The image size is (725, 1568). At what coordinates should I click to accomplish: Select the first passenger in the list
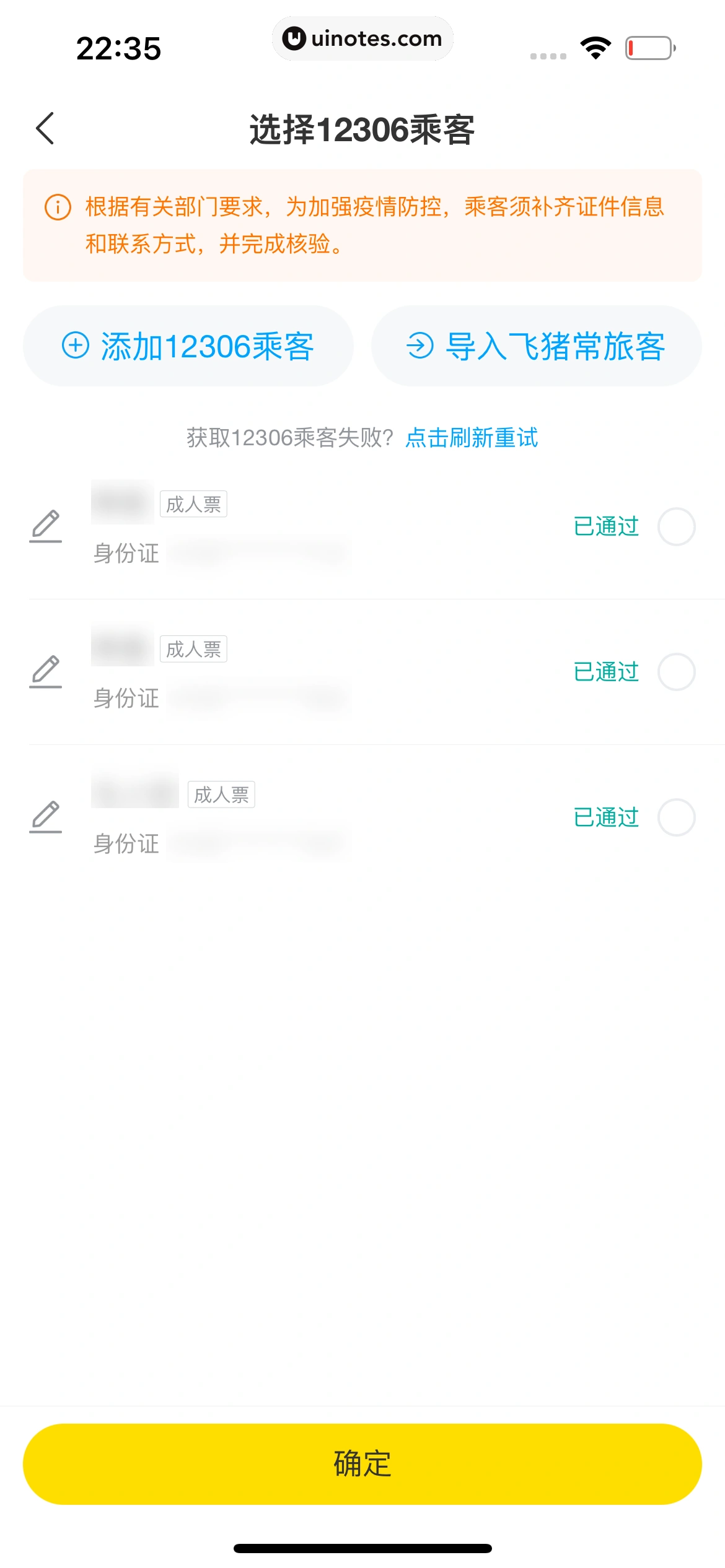pos(676,526)
